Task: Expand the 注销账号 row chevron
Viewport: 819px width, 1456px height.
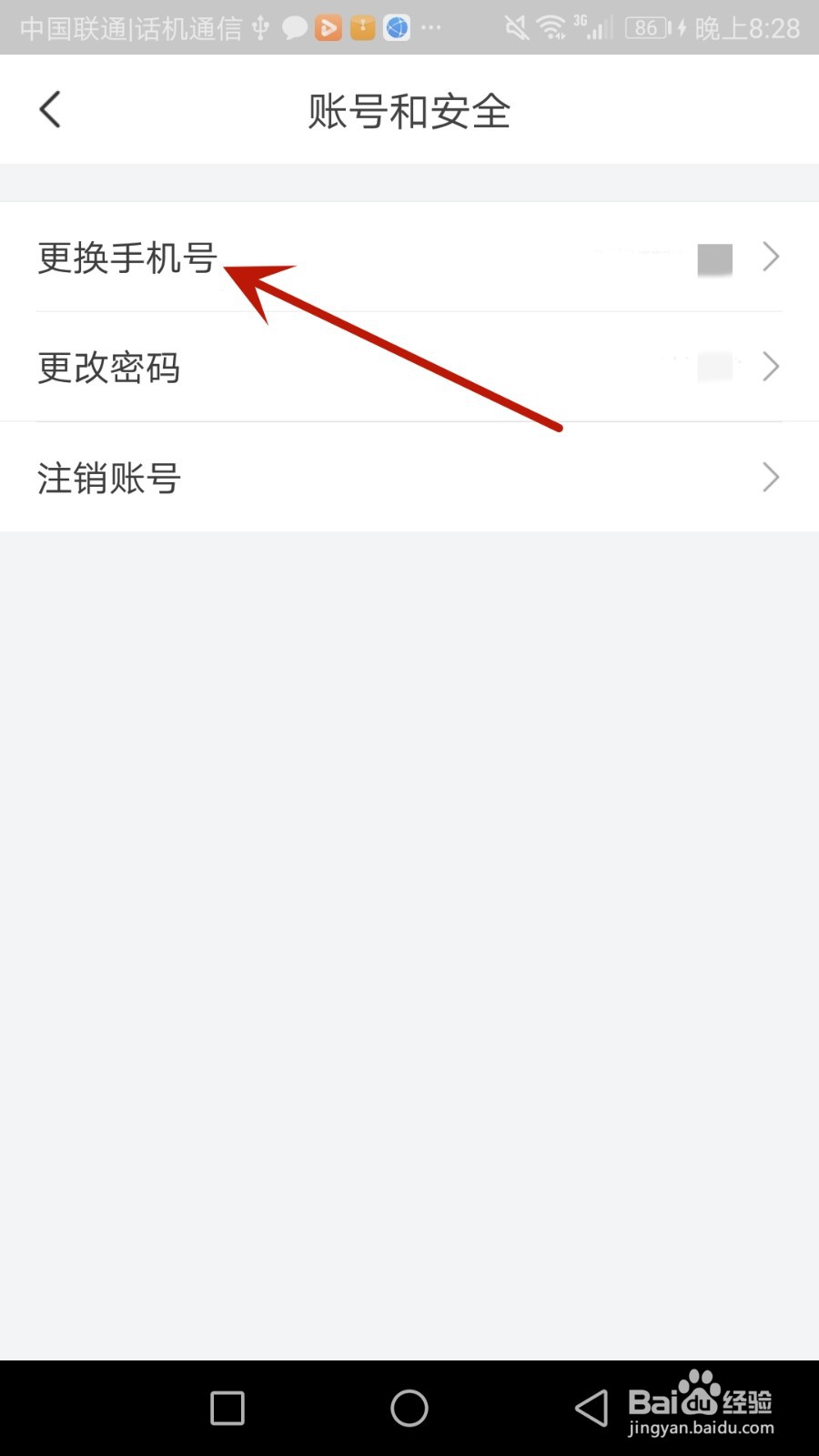Action: click(x=771, y=477)
